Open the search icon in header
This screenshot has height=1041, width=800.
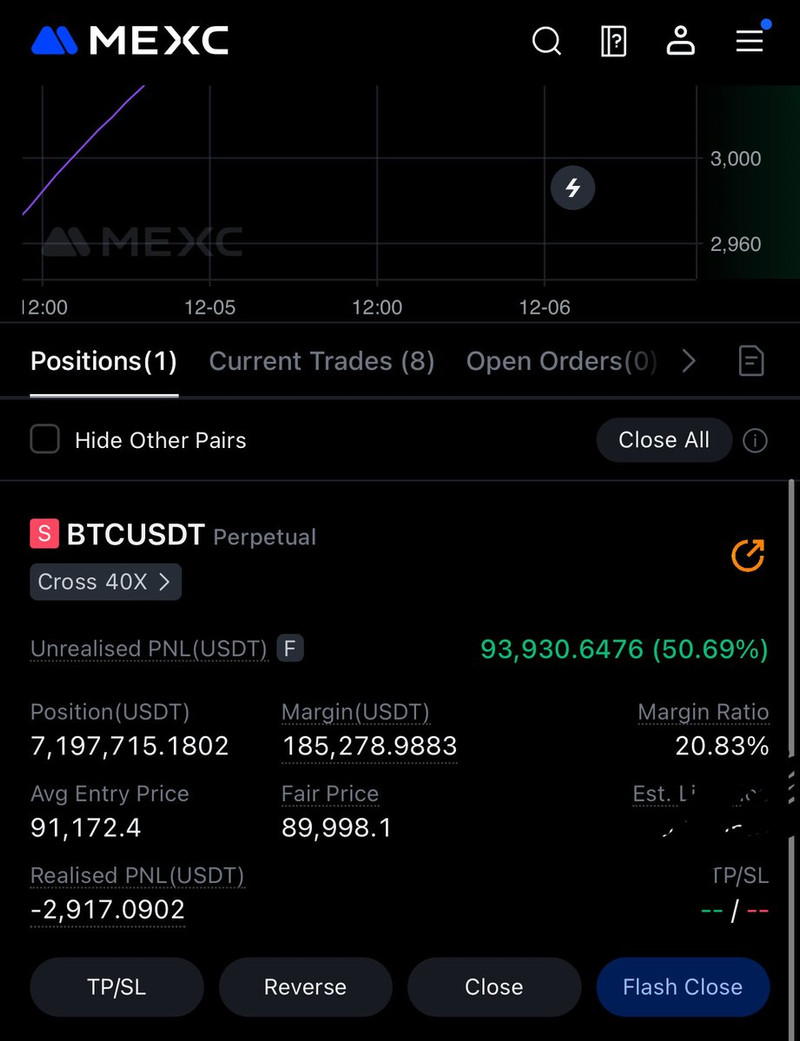click(546, 41)
